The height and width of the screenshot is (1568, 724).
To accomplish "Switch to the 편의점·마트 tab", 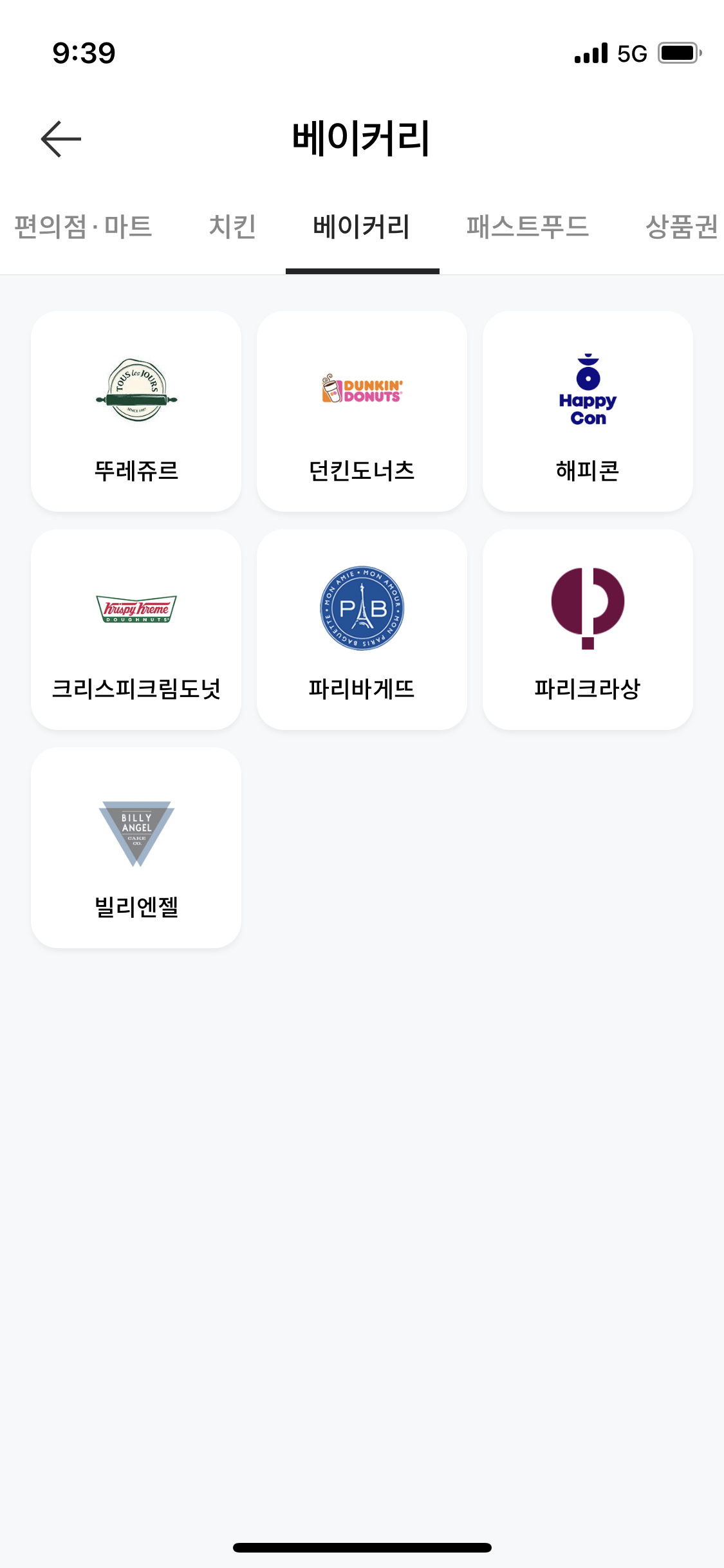I will click(83, 227).
